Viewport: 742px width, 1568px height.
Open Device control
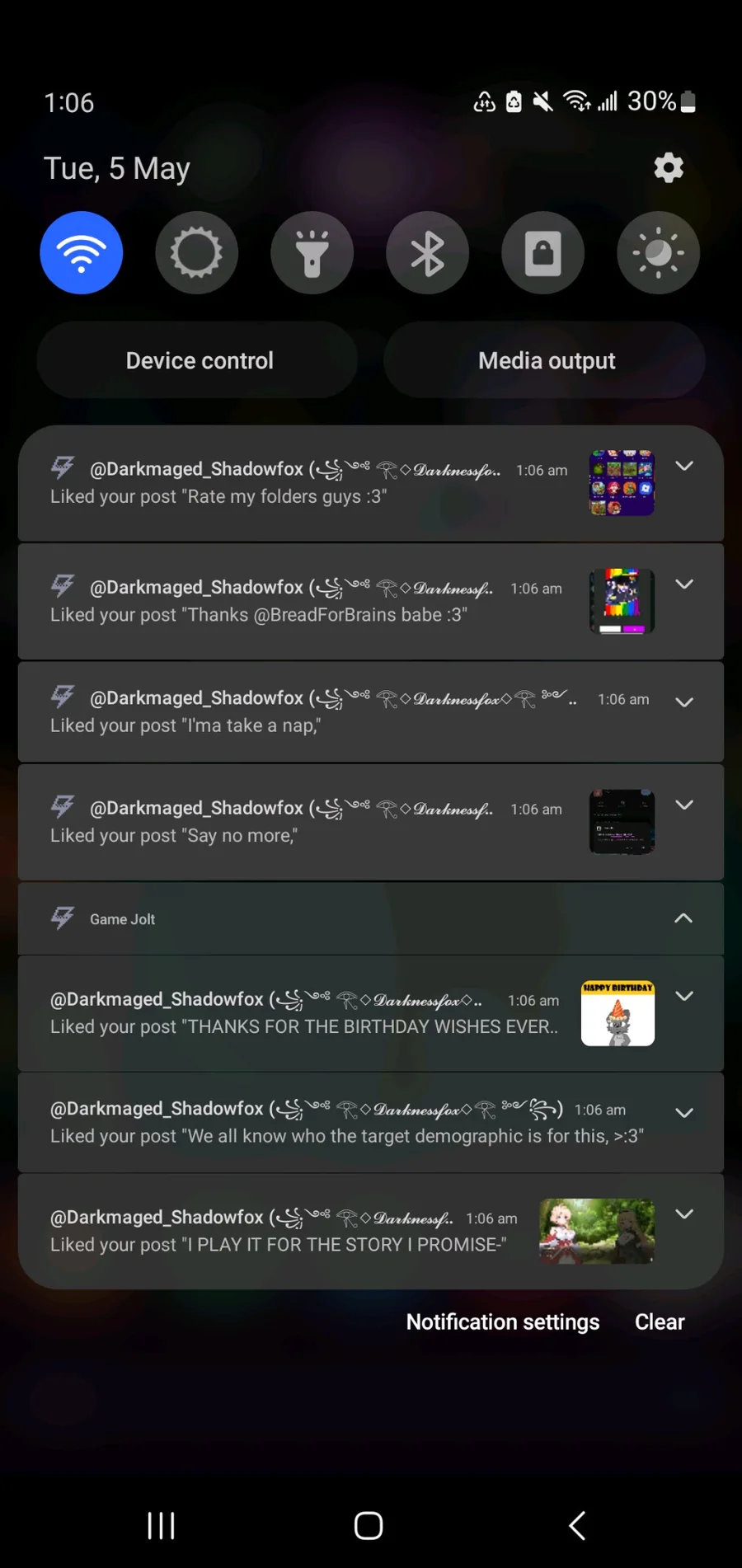[x=198, y=360]
